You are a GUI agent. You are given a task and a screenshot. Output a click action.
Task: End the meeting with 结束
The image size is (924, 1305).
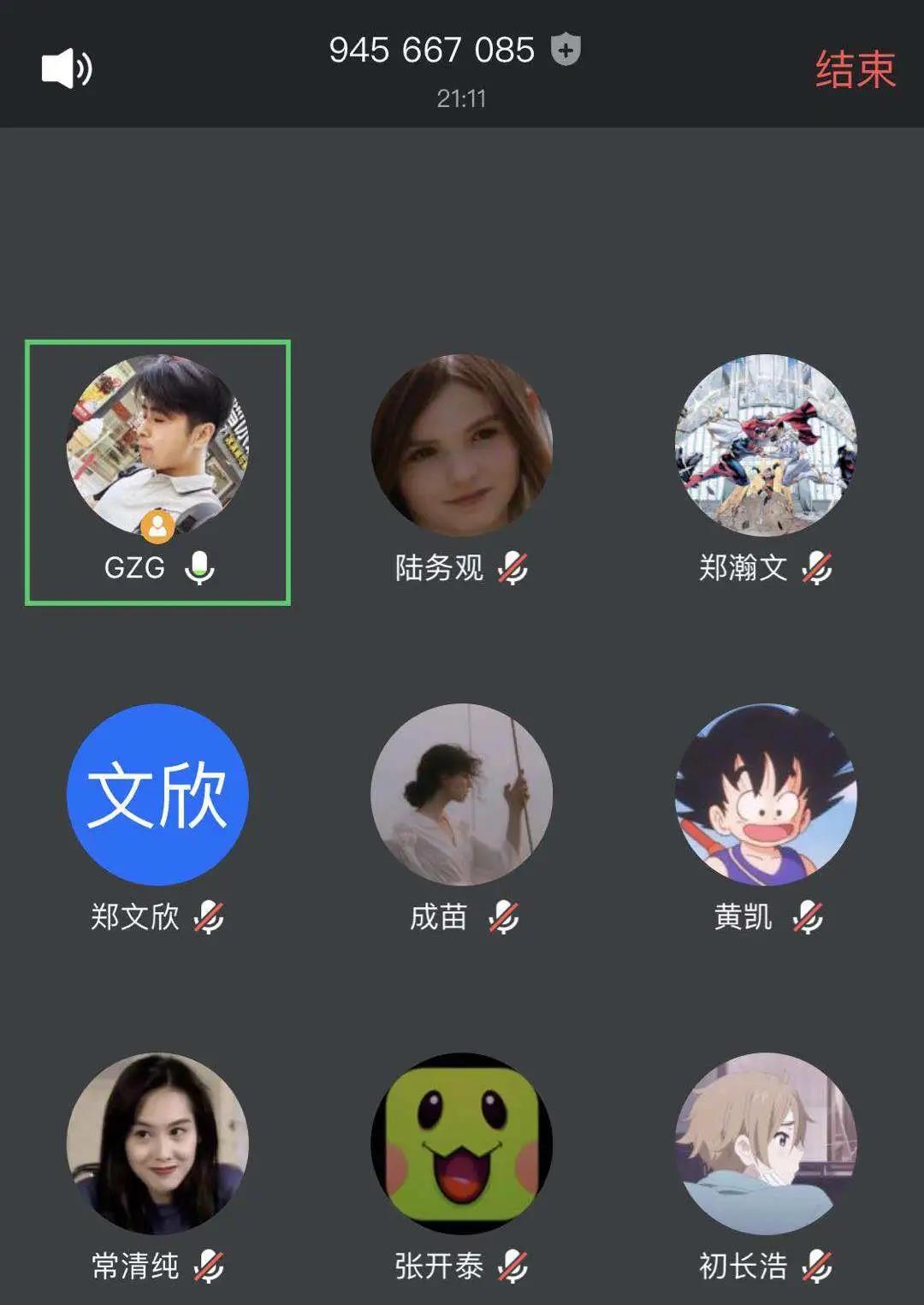click(854, 69)
